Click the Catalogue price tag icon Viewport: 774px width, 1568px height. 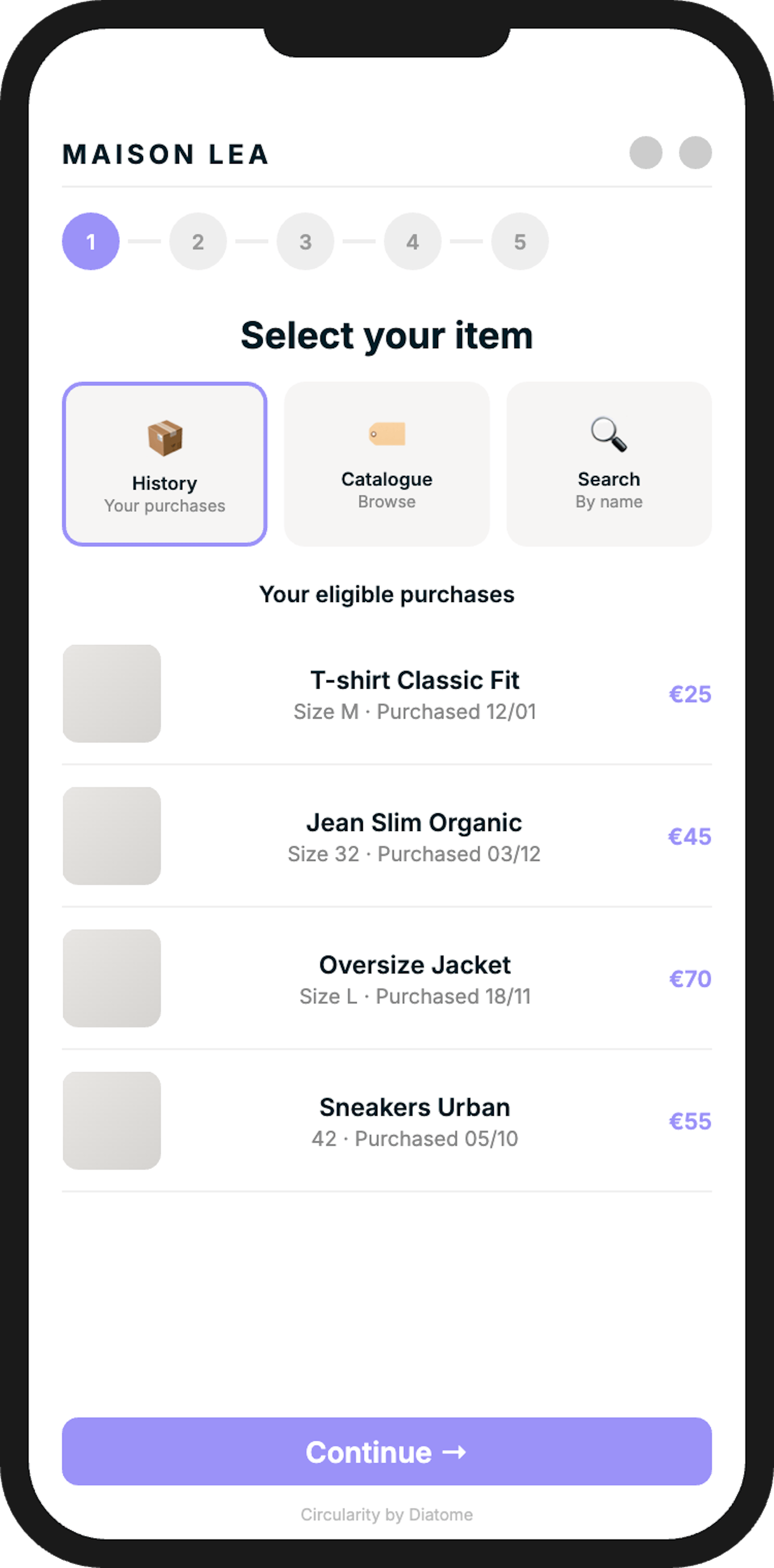click(387, 434)
